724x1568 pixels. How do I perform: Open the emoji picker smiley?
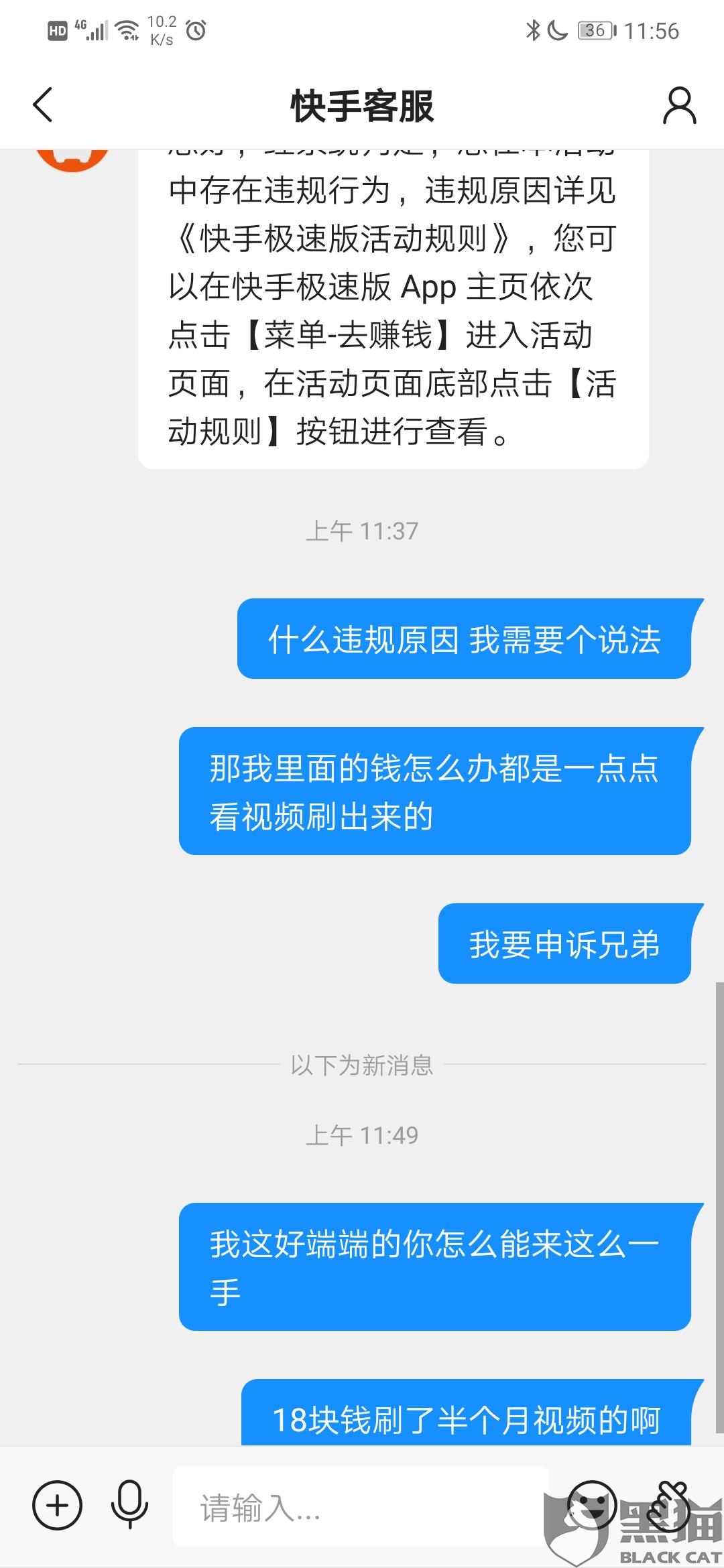(x=591, y=1505)
